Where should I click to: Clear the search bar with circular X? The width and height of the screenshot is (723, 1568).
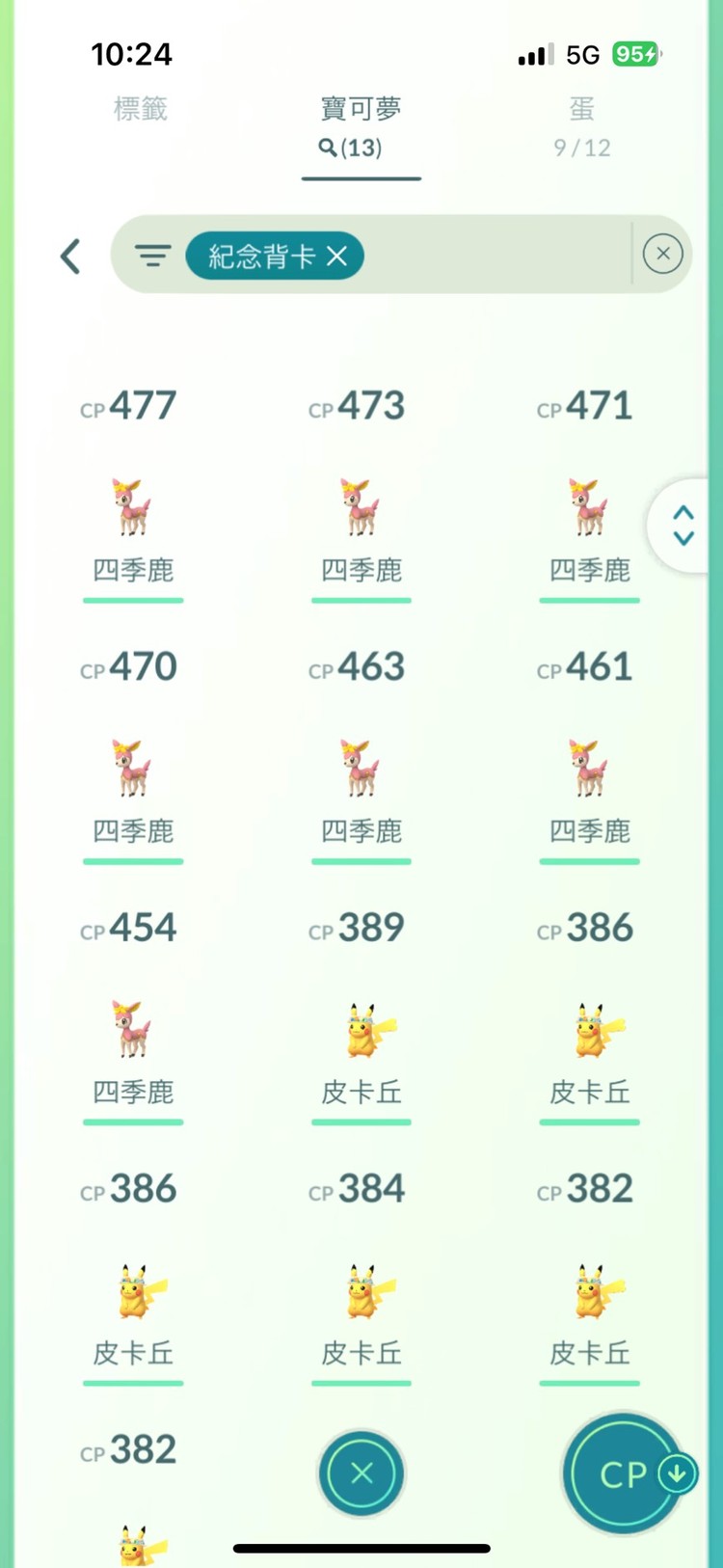pyautogui.click(x=663, y=254)
